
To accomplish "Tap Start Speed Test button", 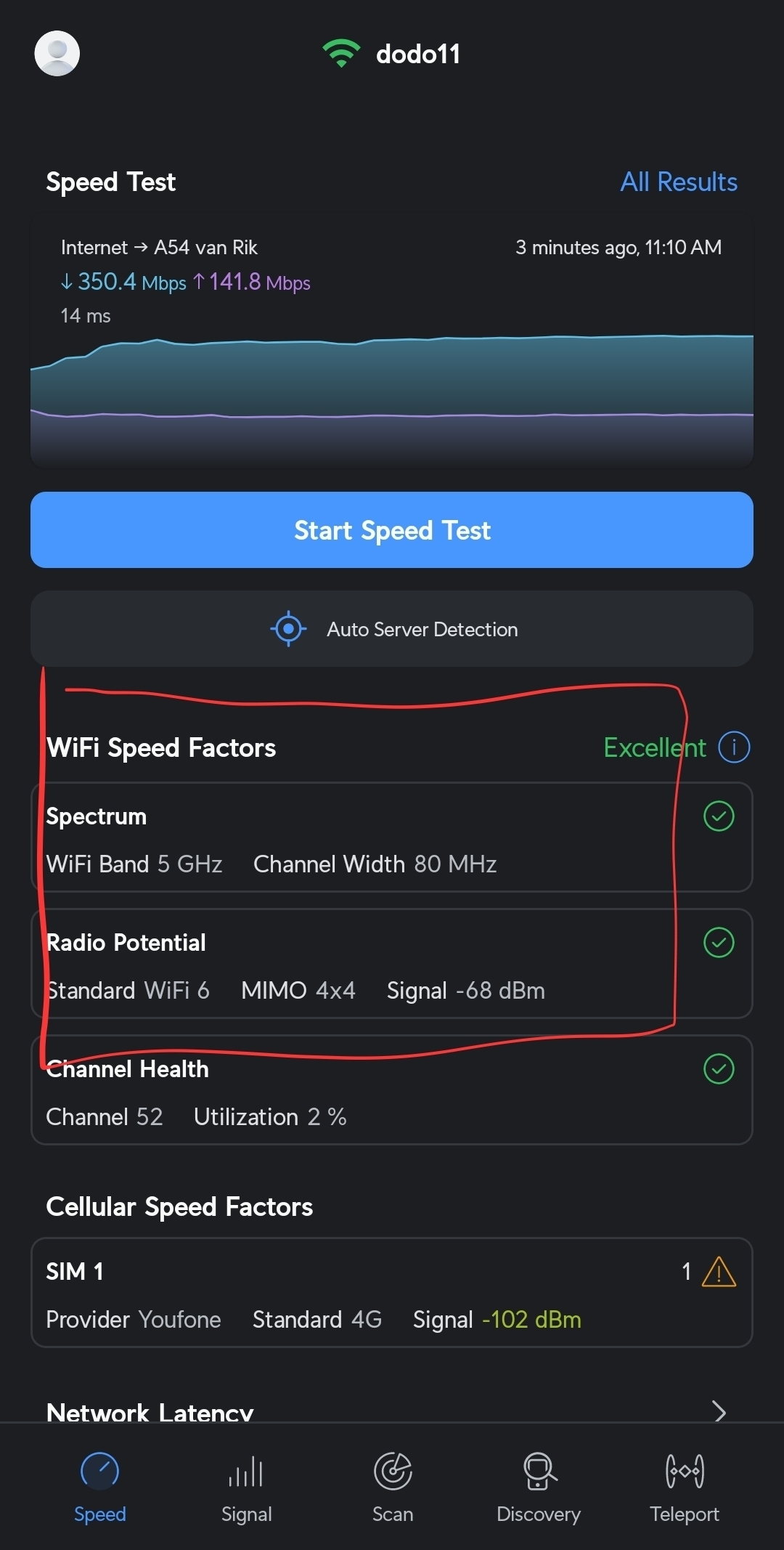I will [392, 530].
